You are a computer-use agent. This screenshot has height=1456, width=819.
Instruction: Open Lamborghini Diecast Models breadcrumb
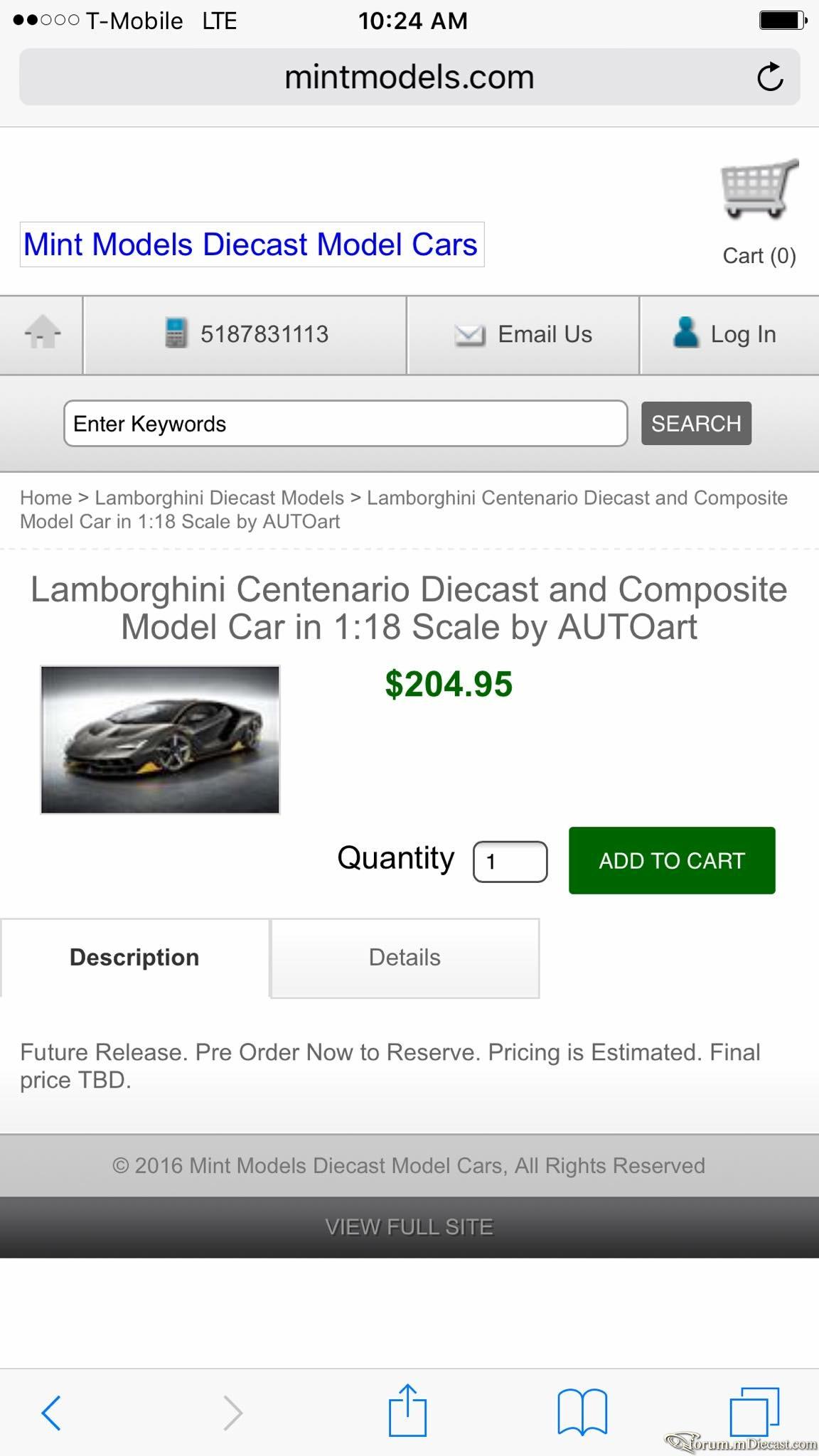pos(219,498)
